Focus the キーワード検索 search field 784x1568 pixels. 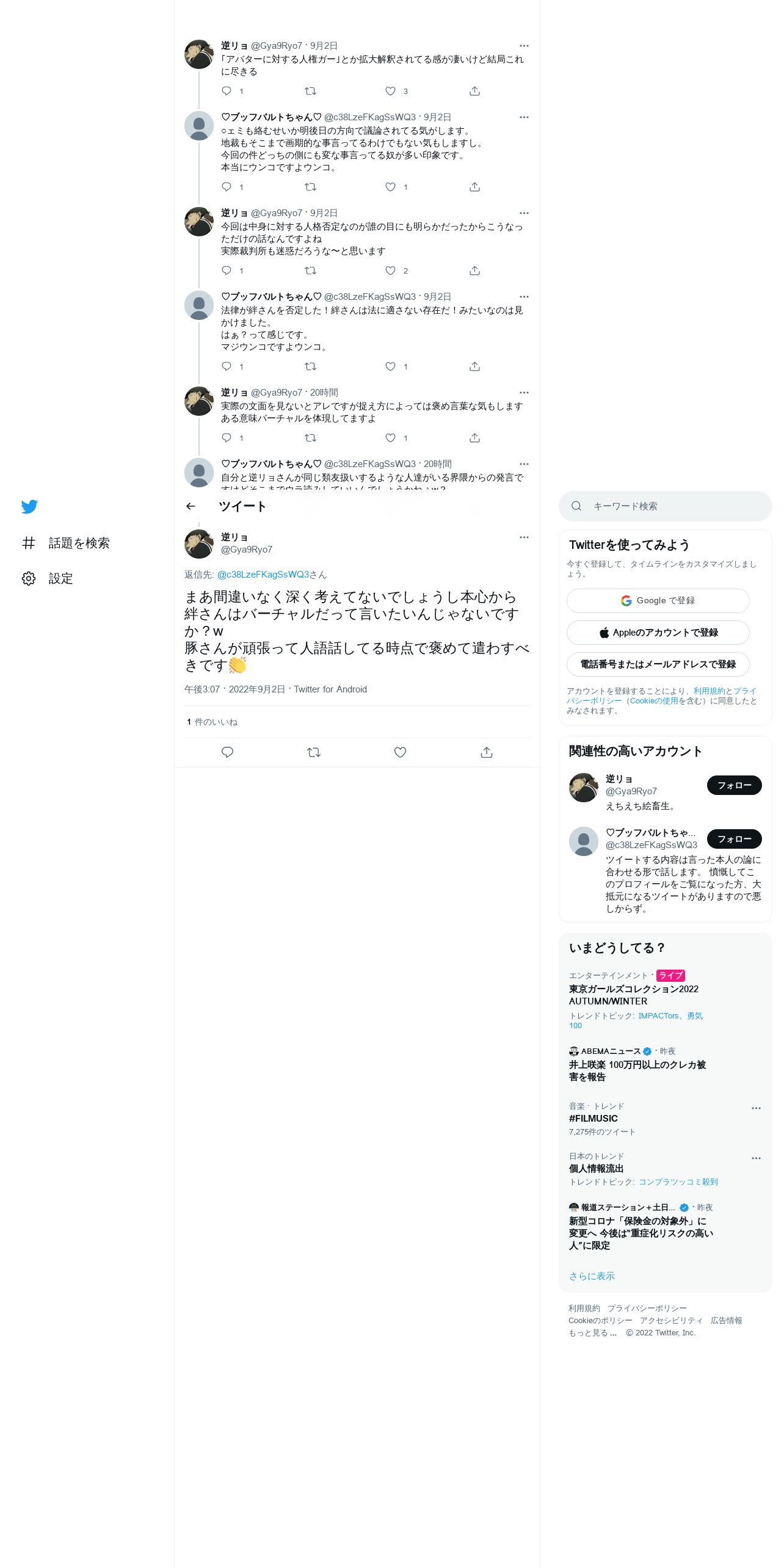[666, 506]
